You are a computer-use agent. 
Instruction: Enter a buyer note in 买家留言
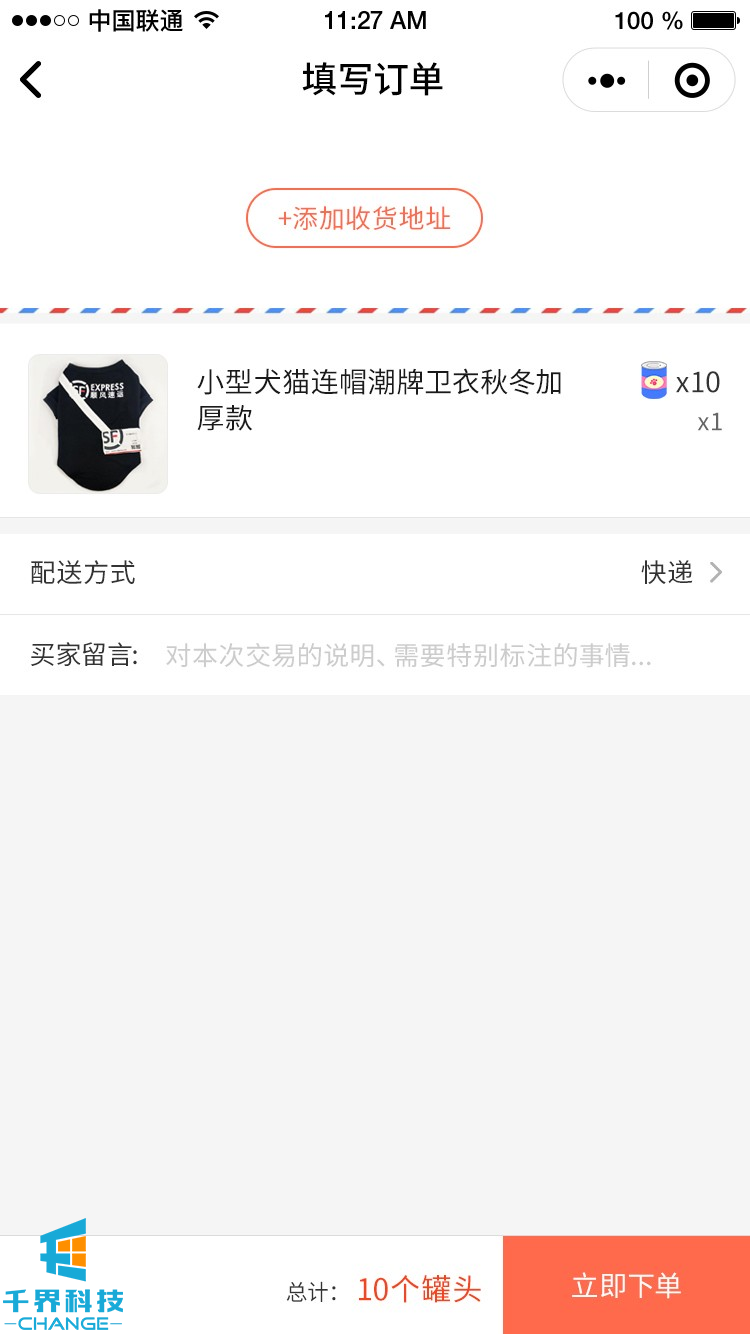(x=408, y=656)
